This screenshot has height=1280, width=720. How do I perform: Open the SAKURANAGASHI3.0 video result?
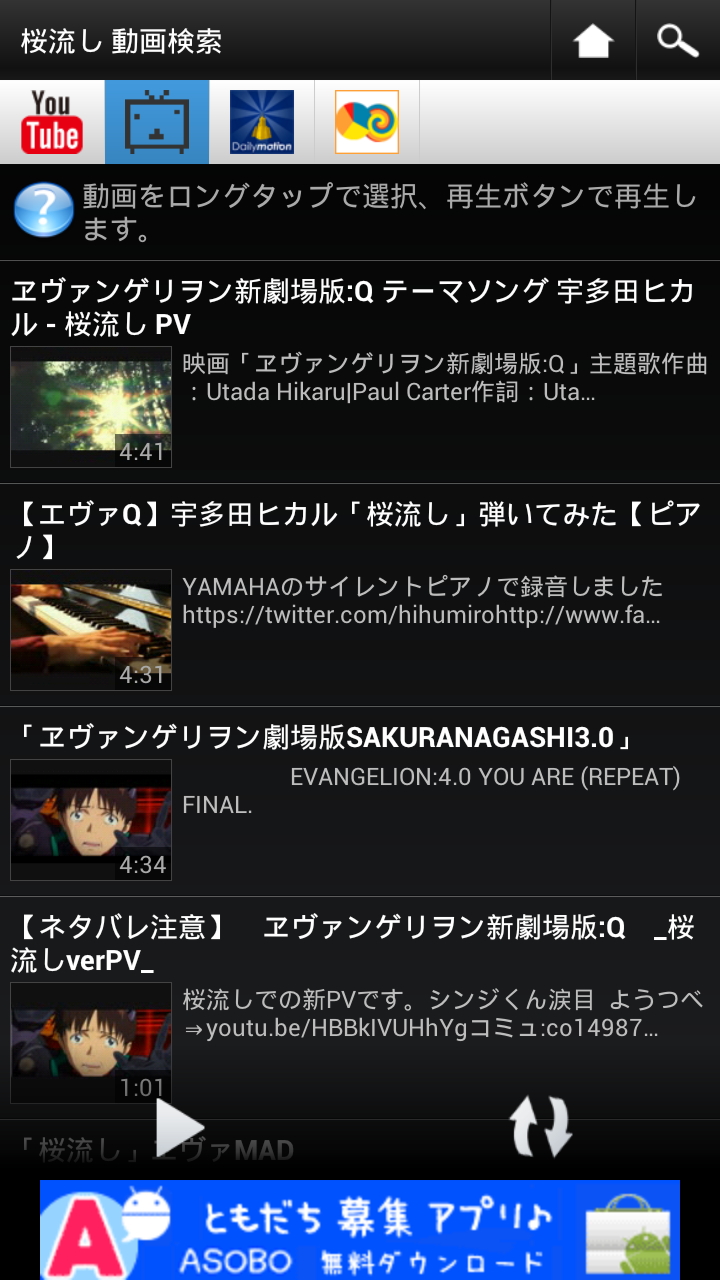click(x=360, y=801)
